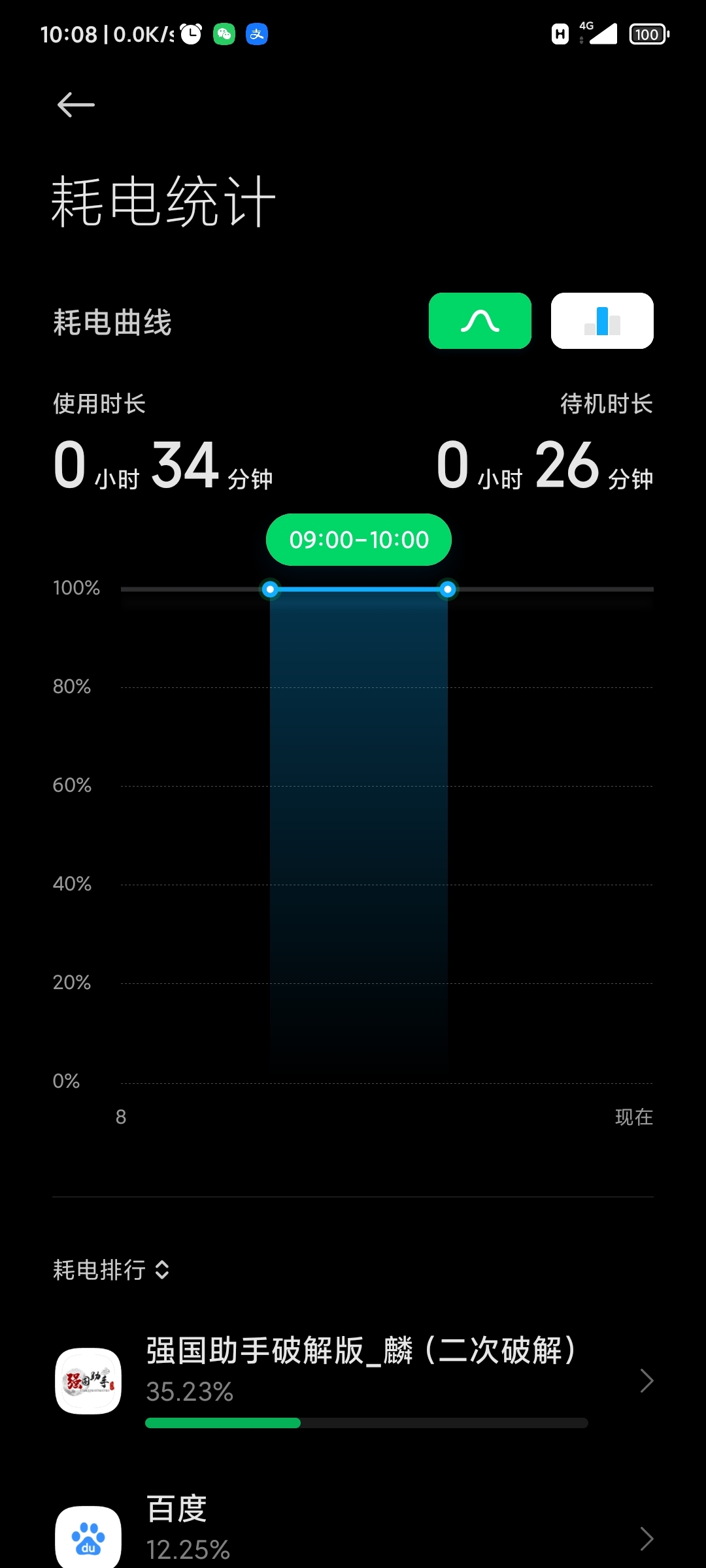Open the 耗电排行 sort dropdown
The height and width of the screenshot is (1568, 706).
(111, 1270)
